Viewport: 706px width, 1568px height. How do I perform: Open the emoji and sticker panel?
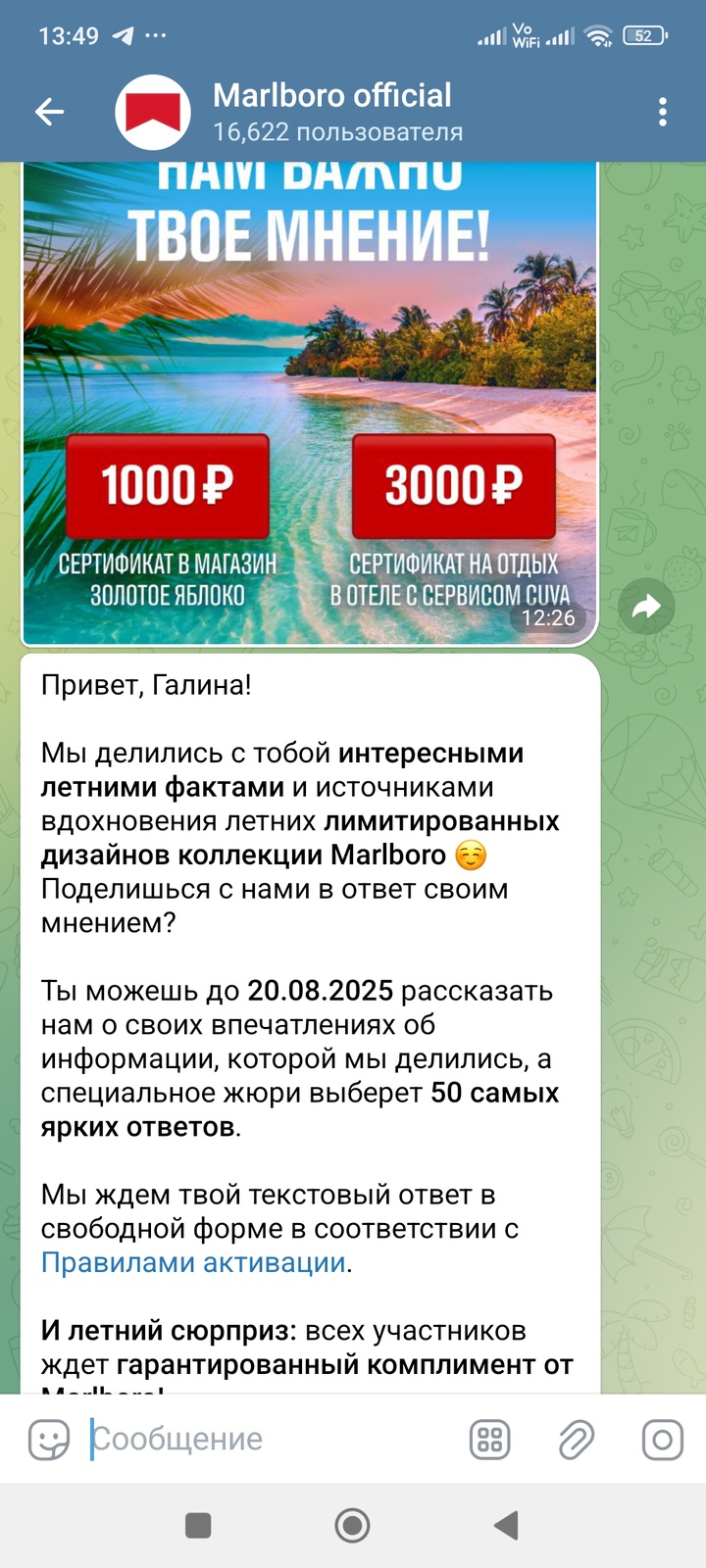(x=49, y=1440)
